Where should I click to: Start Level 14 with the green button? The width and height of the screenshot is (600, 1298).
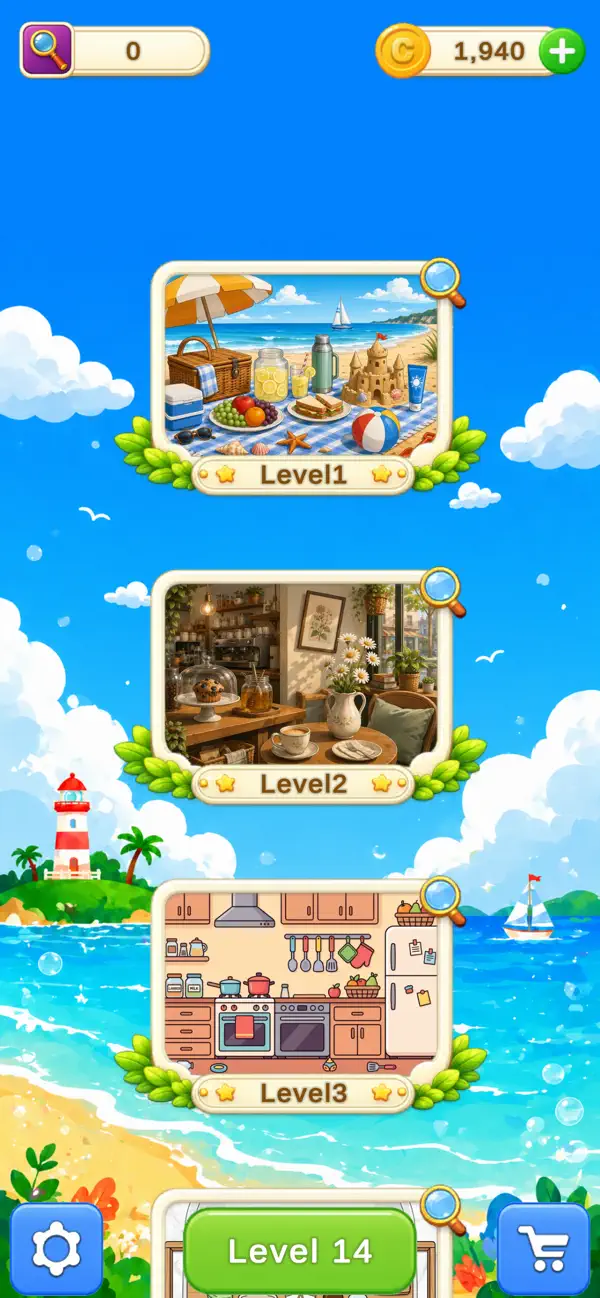(300, 1251)
